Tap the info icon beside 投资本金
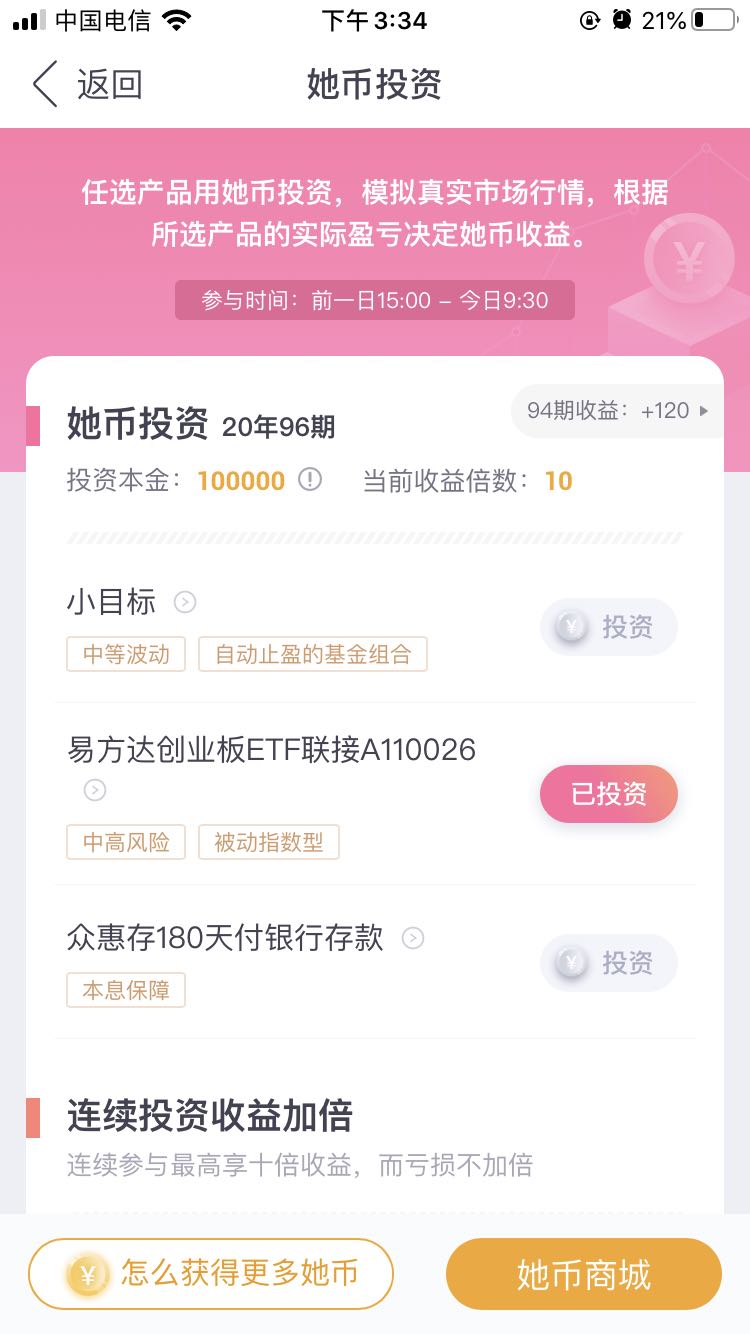Image resolution: width=750 pixels, height=1334 pixels. [x=311, y=480]
